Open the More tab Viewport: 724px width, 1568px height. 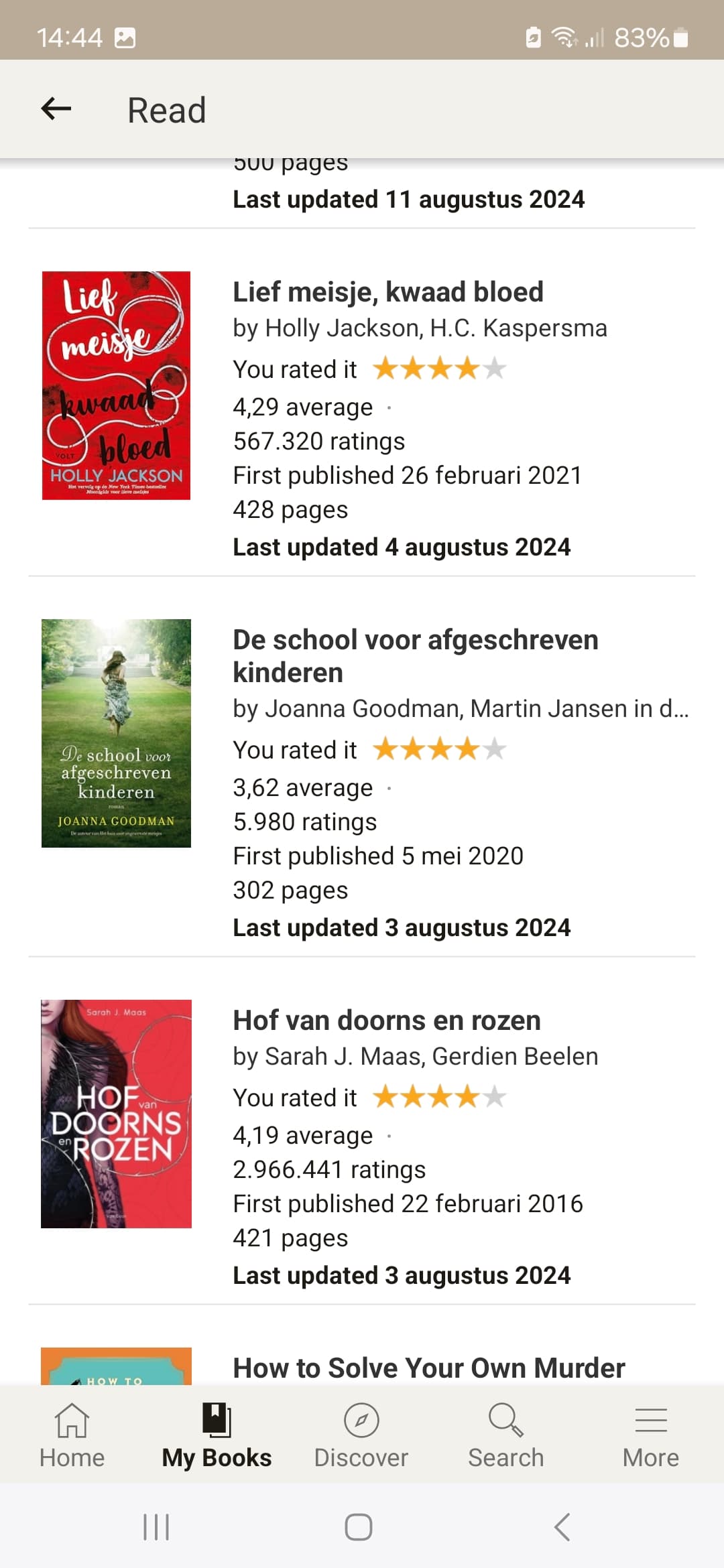[x=651, y=1435]
